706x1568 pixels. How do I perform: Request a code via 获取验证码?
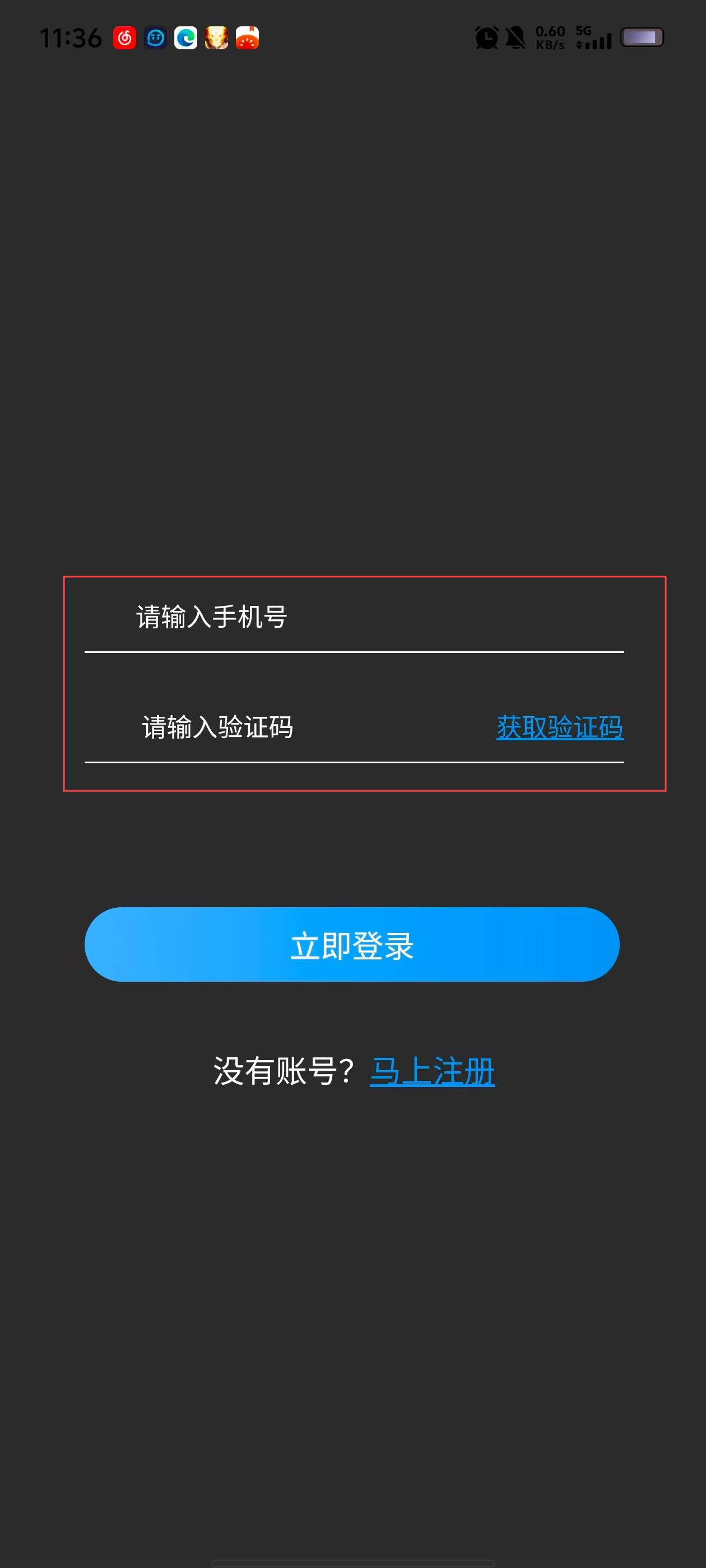(560, 727)
